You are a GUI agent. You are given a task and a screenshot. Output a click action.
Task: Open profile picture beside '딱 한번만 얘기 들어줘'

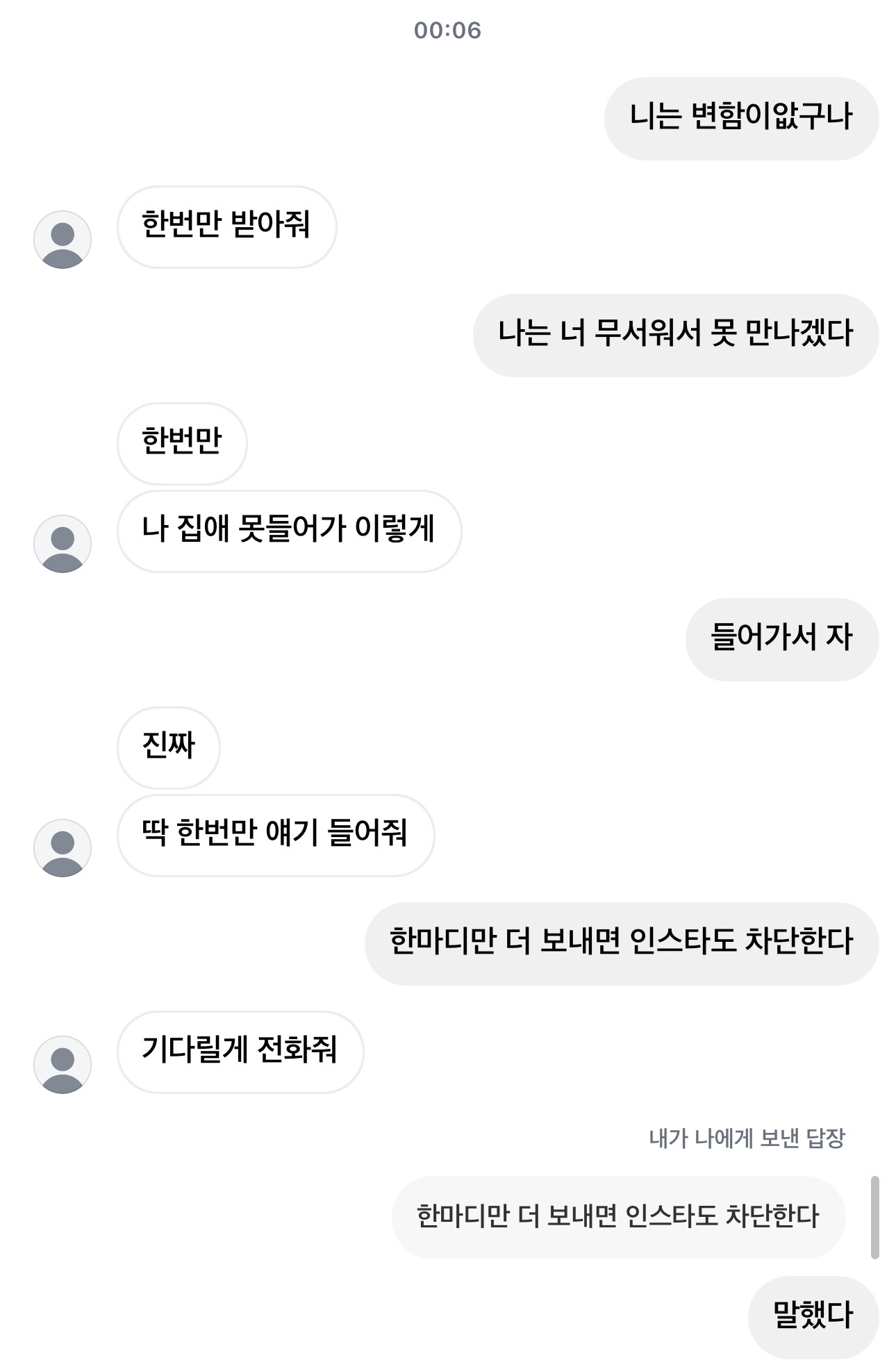[x=63, y=848]
